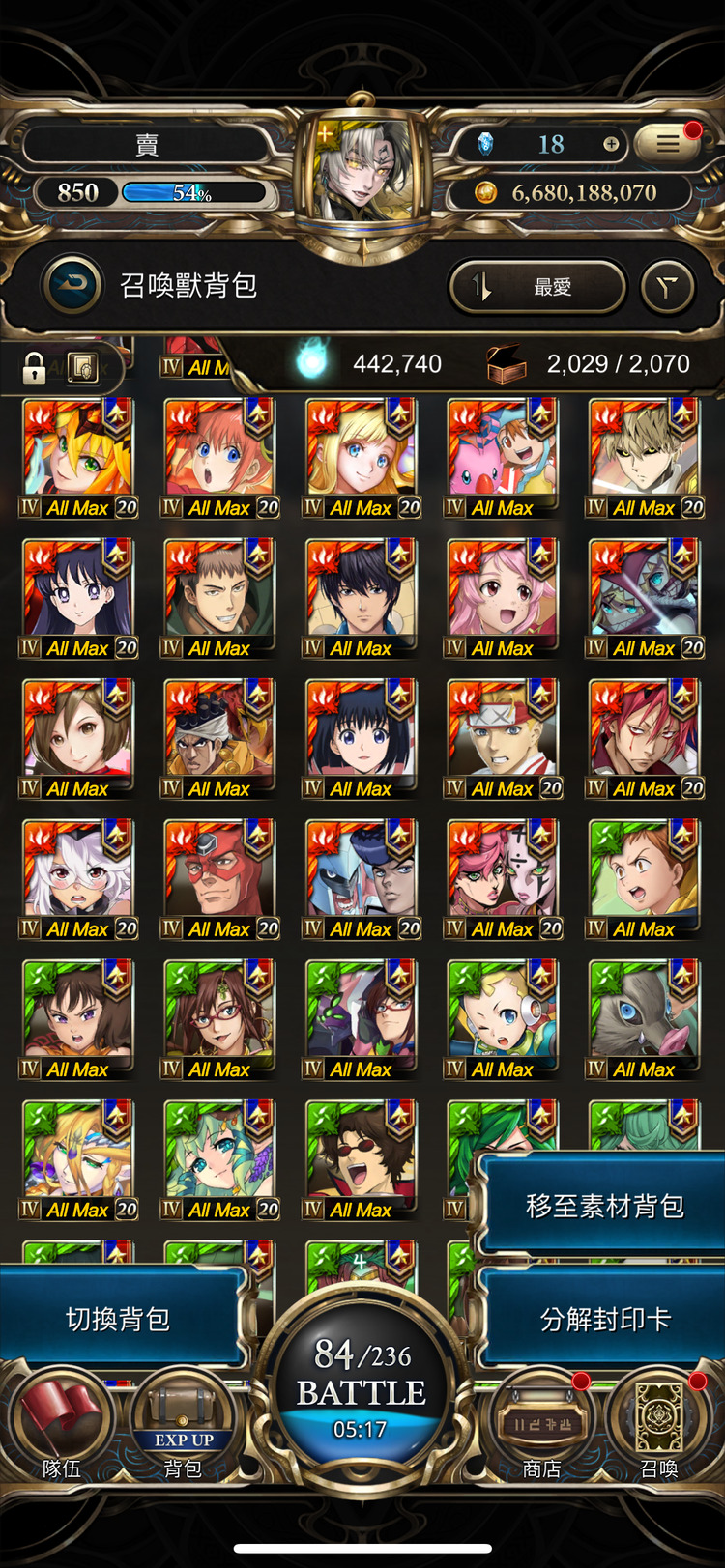Viewport: 725px width, 1568px height.
Task: Open the hamburger menu at top right
Action: pos(668,144)
